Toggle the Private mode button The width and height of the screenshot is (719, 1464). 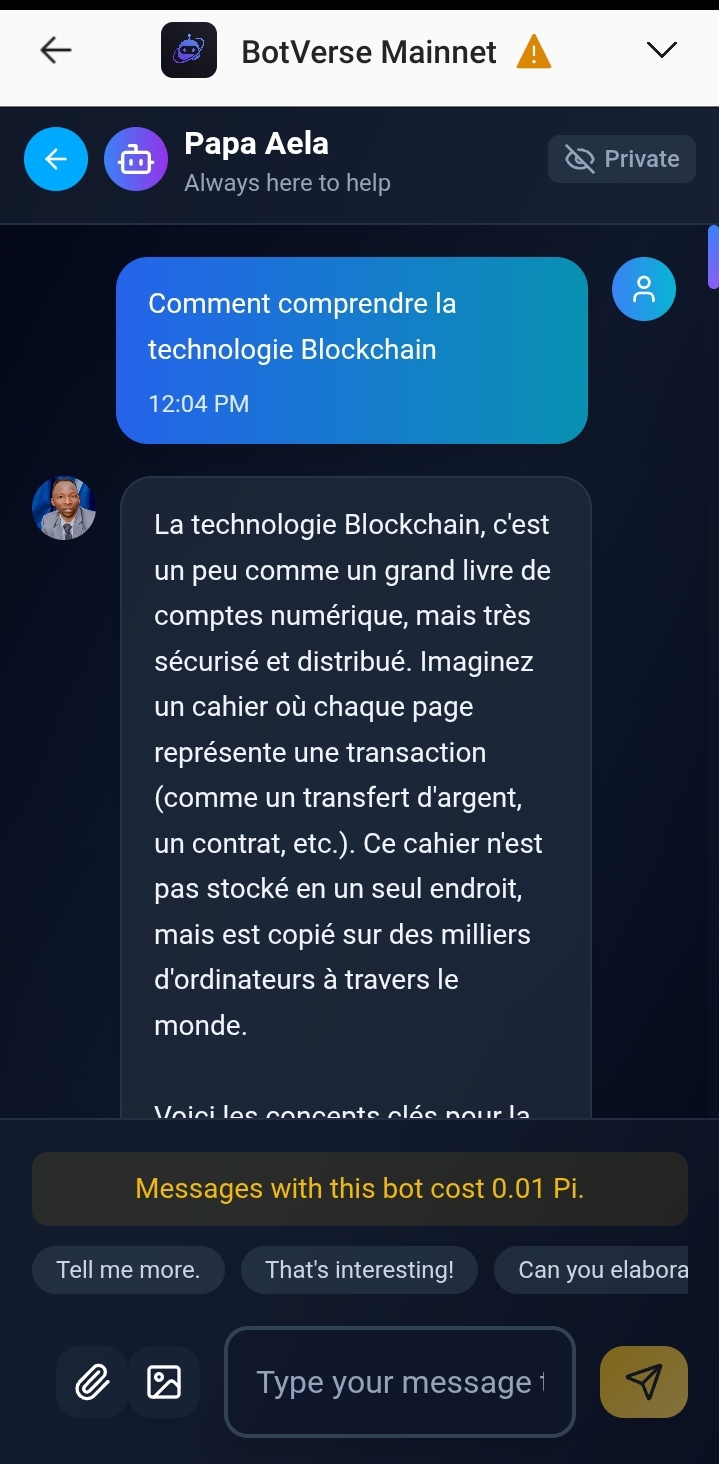pyautogui.click(x=621, y=159)
